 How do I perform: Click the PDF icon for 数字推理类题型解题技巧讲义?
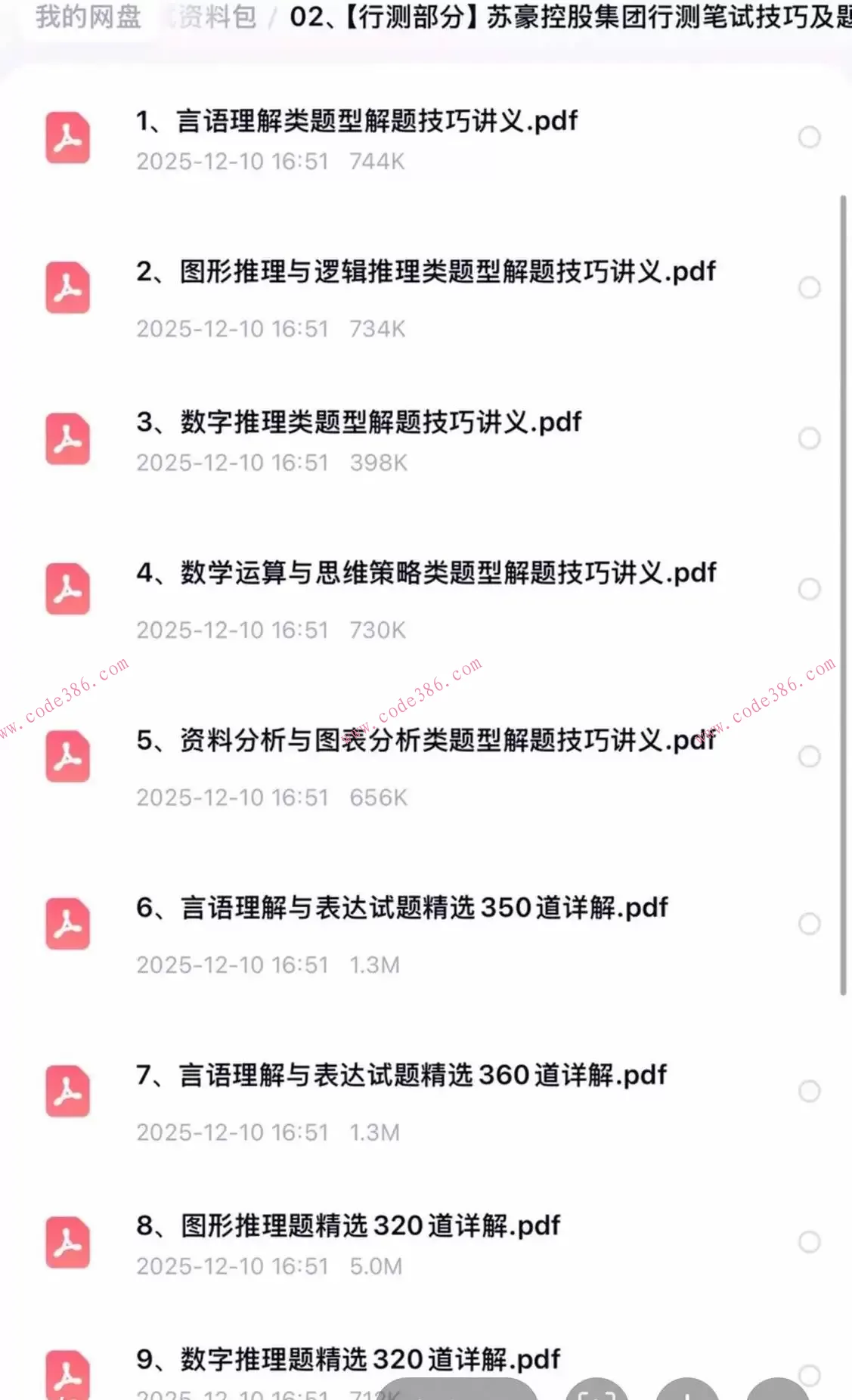point(68,438)
